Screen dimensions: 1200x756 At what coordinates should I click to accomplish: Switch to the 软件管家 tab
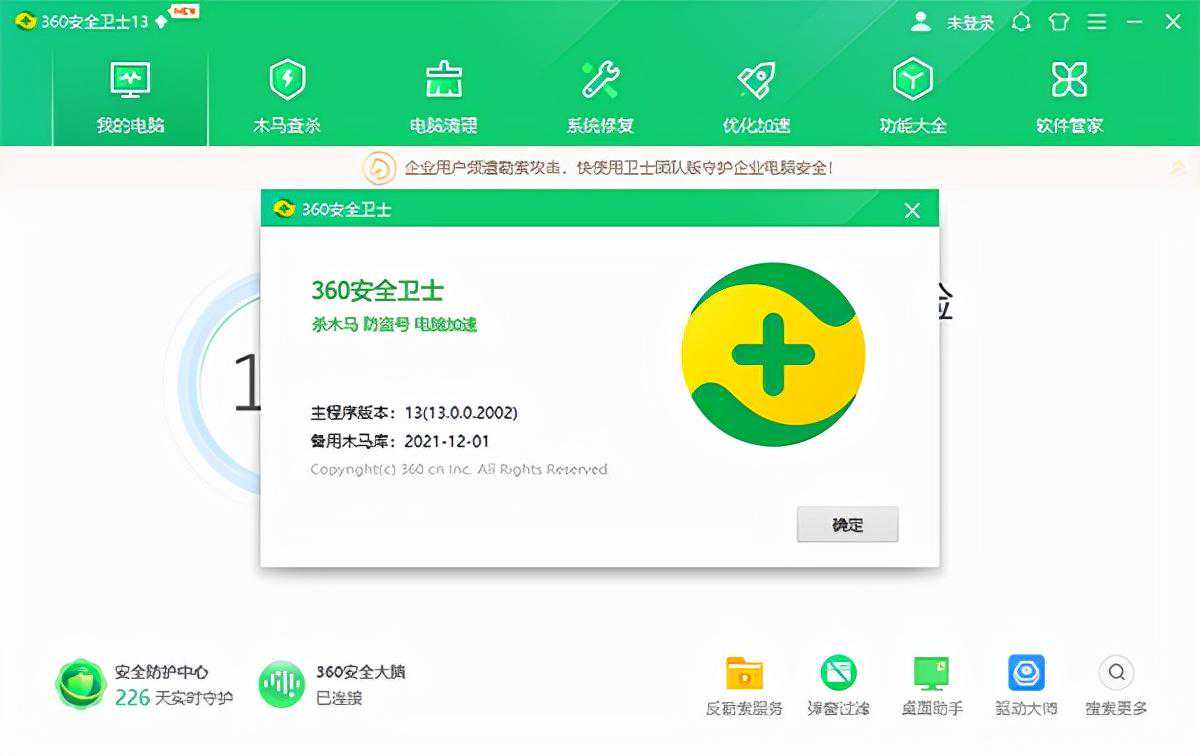[1069, 97]
